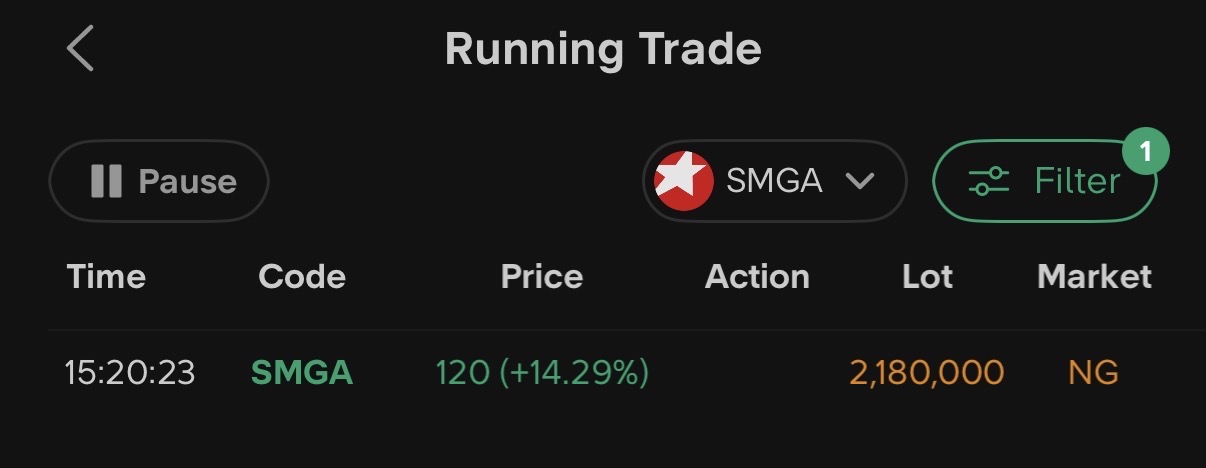Open the Filter options
This screenshot has height=468, width=1206.
coord(1044,181)
